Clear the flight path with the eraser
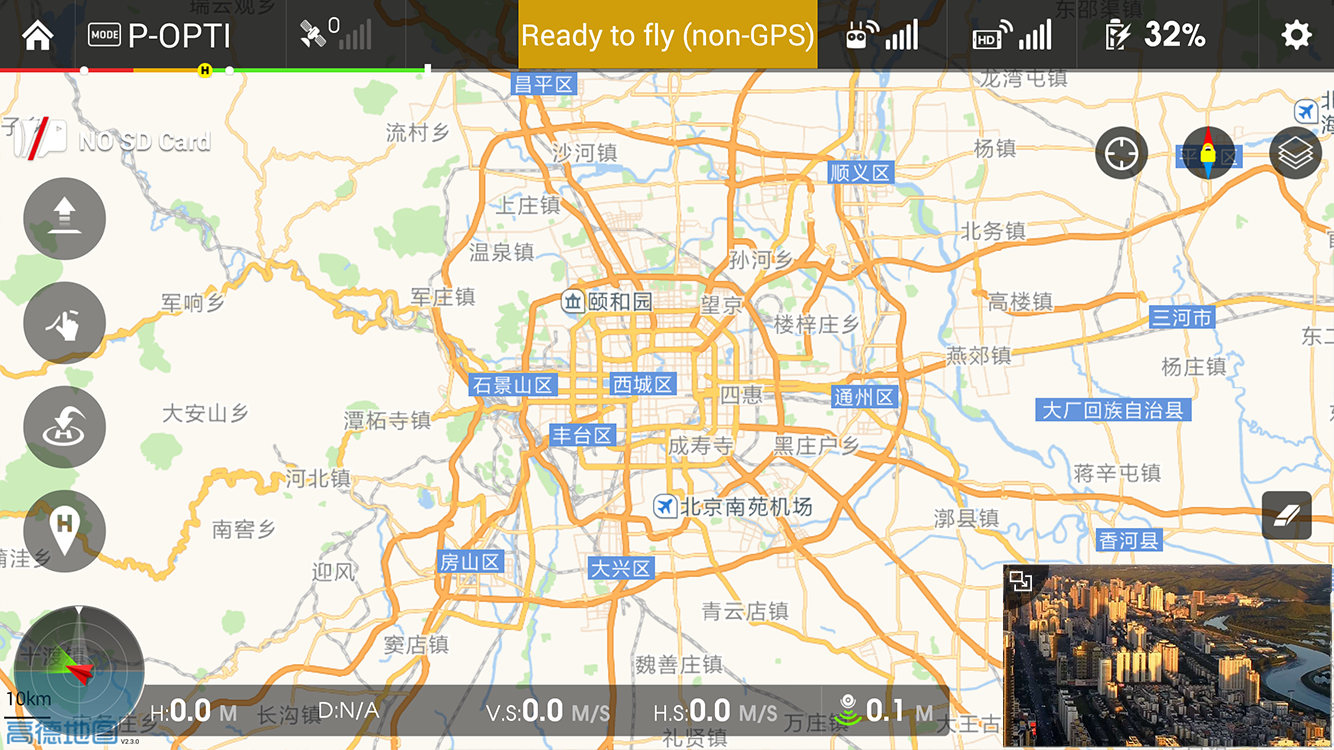 1286,516
